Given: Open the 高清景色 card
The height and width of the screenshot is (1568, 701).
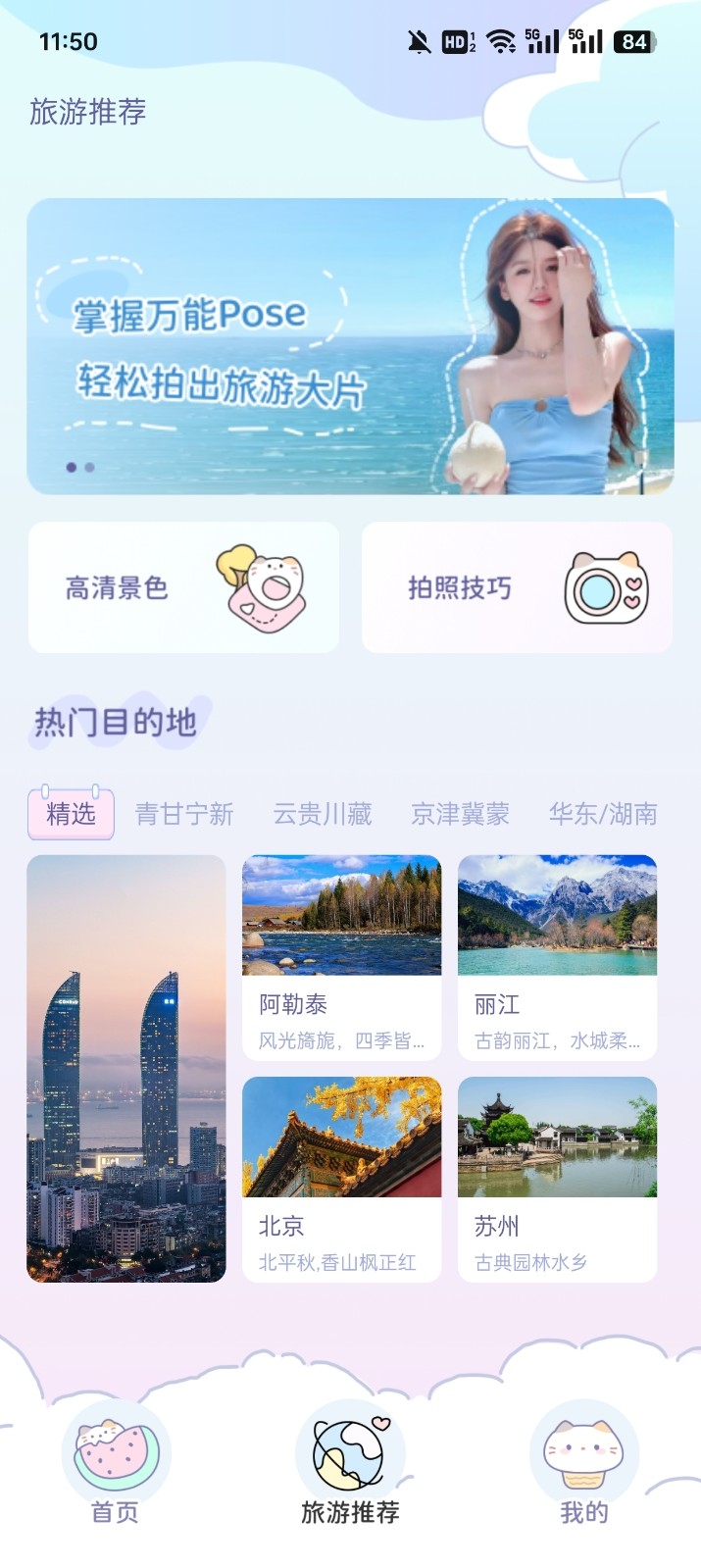Looking at the screenshot, I should 183,587.
